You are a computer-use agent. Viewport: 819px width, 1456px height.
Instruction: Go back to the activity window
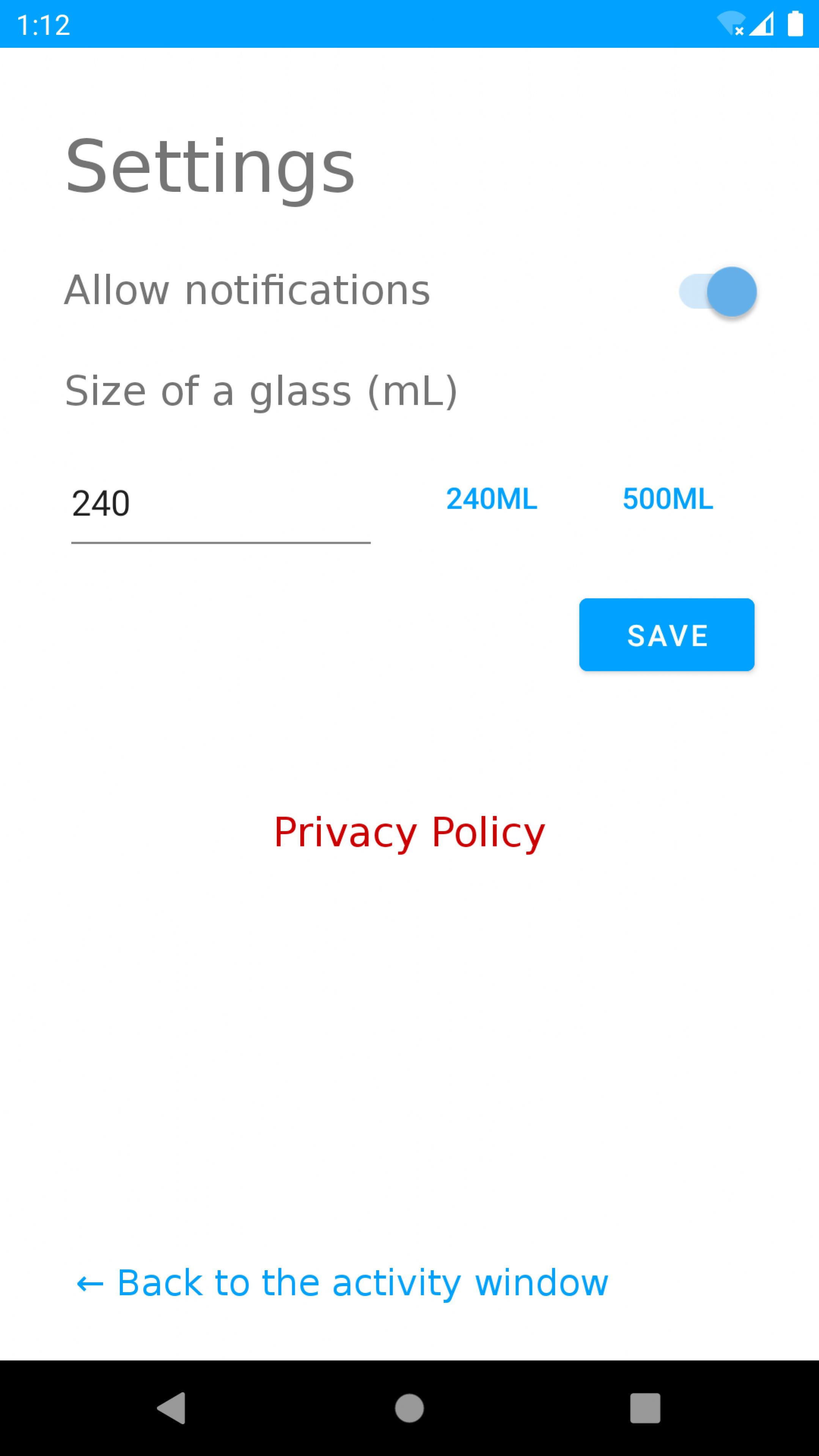tap(343, 1282)
